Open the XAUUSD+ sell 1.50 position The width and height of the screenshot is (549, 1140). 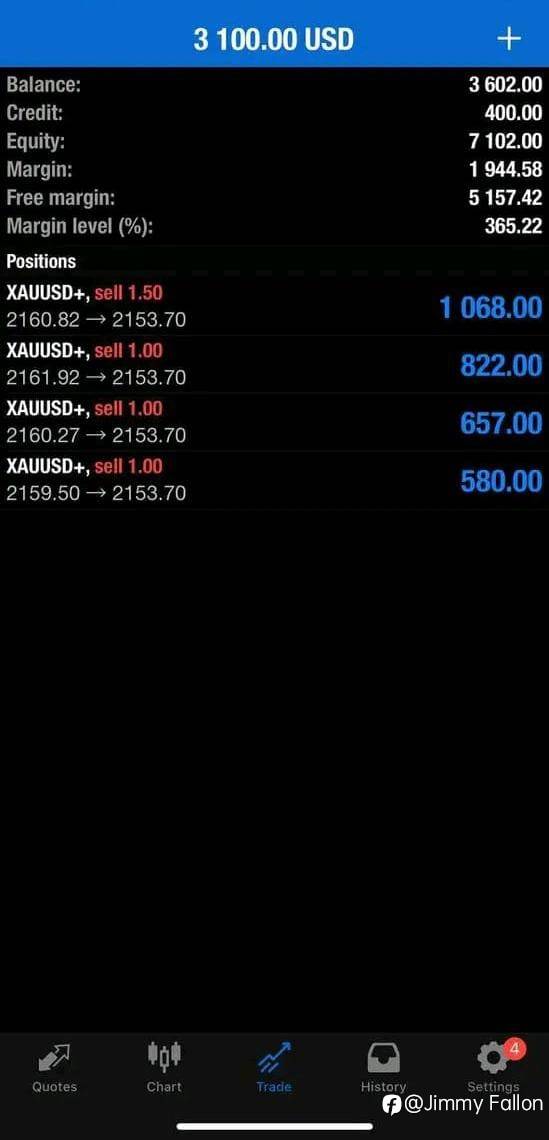(x=274, y=307)
